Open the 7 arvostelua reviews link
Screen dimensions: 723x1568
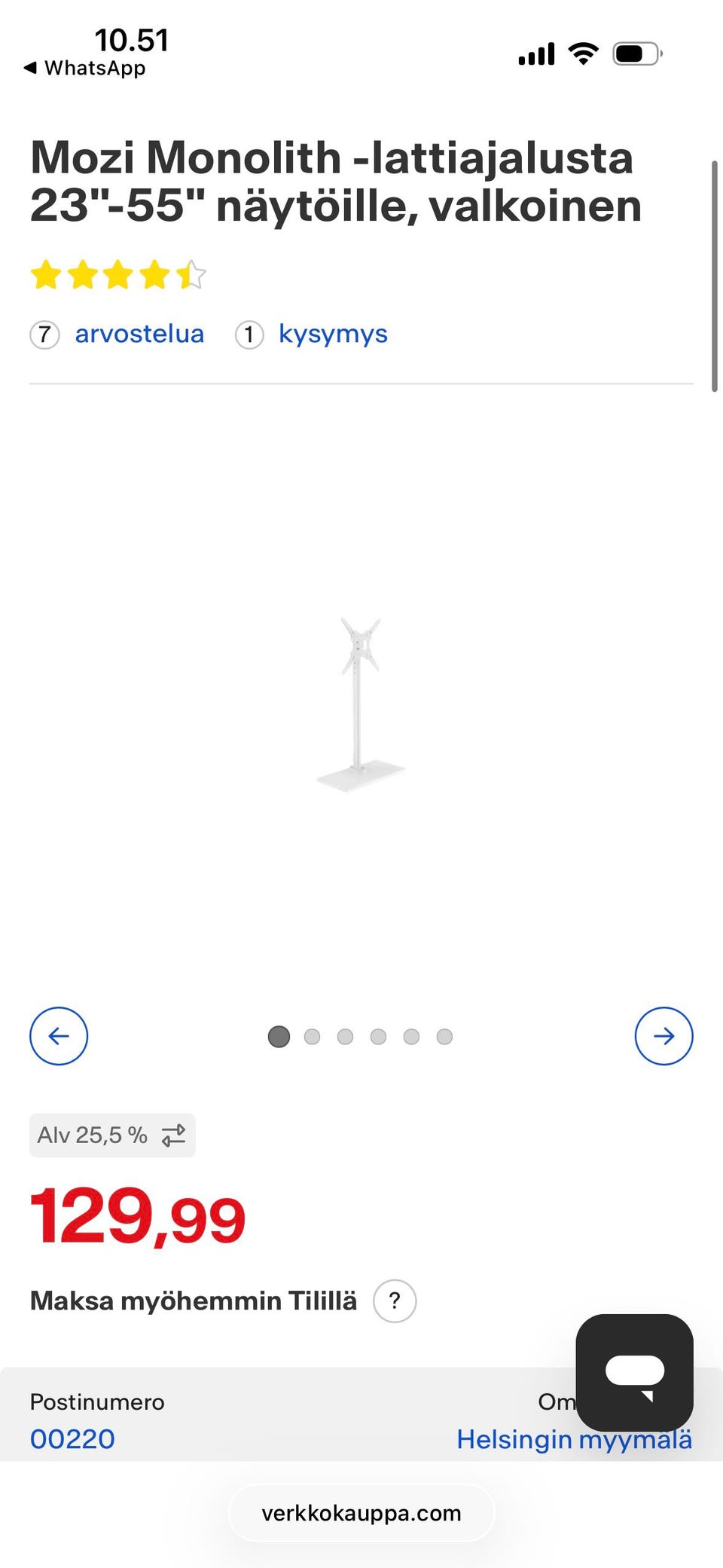(139, 334)
